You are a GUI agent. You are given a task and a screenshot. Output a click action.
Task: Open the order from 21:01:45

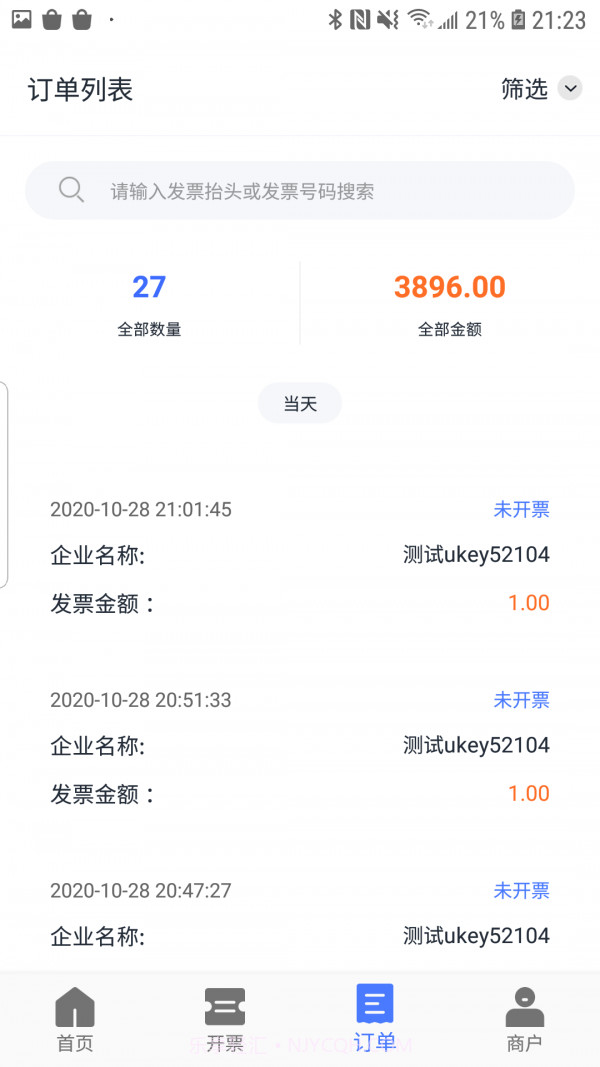(300, 556)
